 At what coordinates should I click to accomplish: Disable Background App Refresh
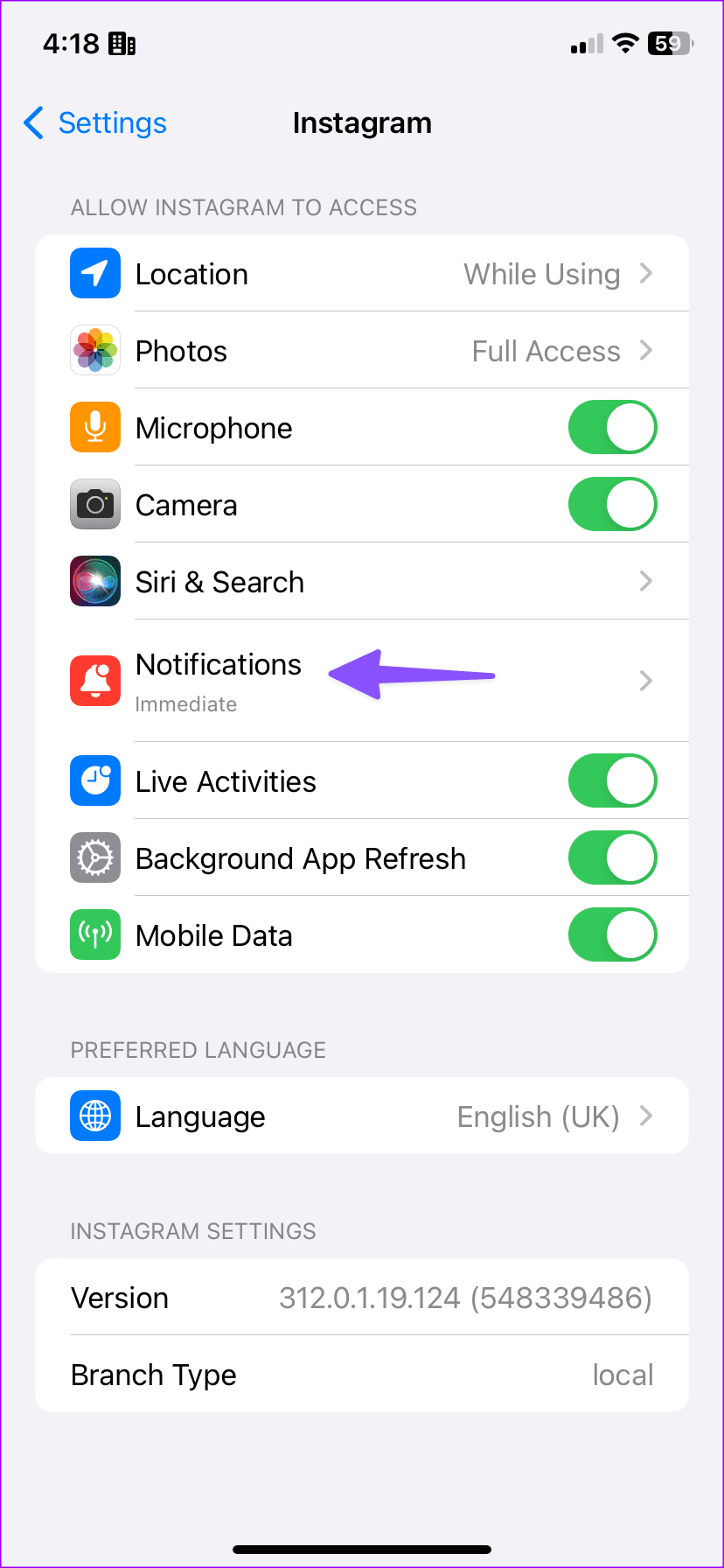[612, 858]
